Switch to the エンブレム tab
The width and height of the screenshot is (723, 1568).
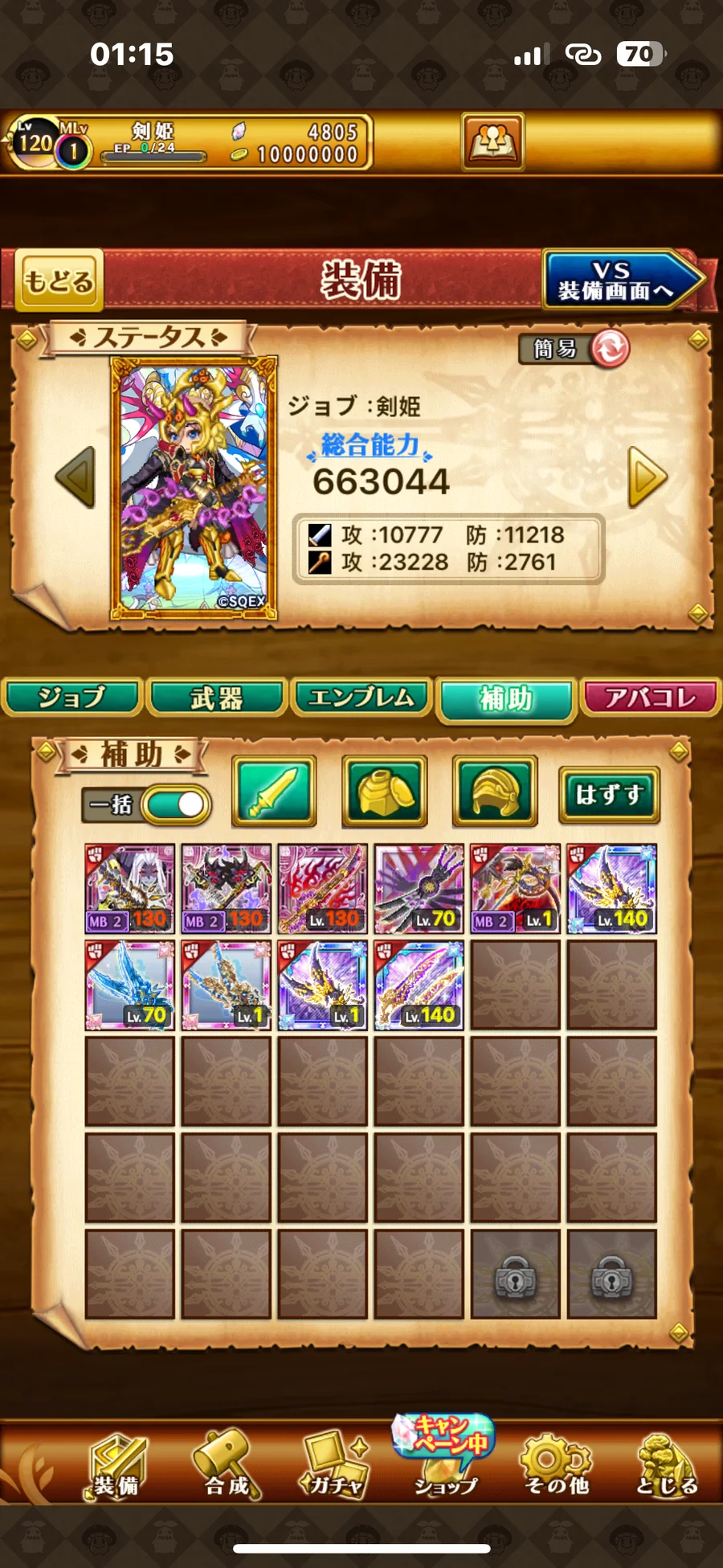tap(361, 697)
